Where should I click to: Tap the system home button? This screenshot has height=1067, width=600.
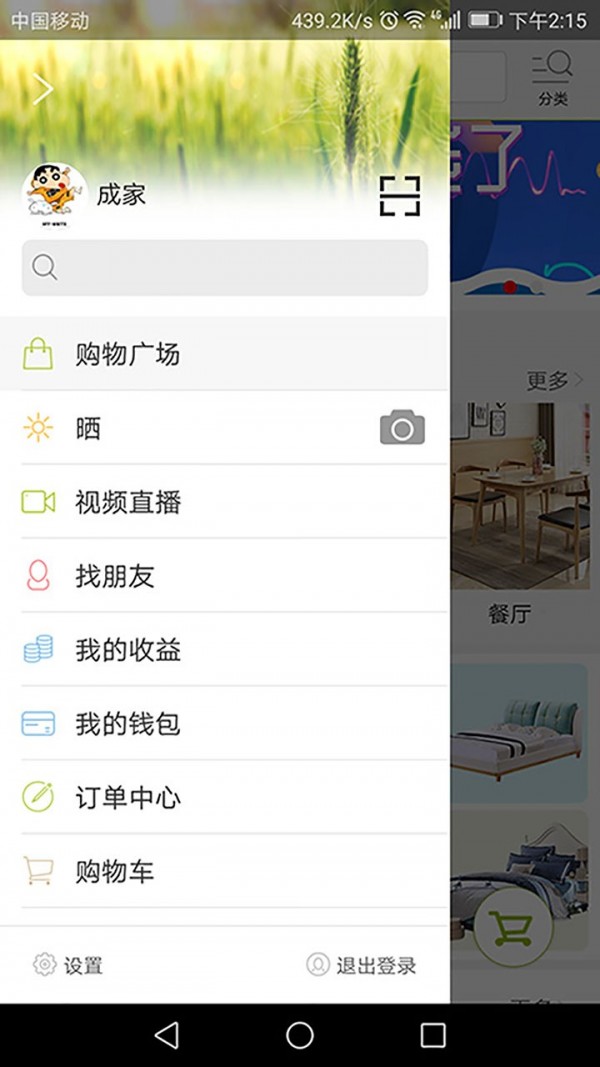click(300, 1035)
